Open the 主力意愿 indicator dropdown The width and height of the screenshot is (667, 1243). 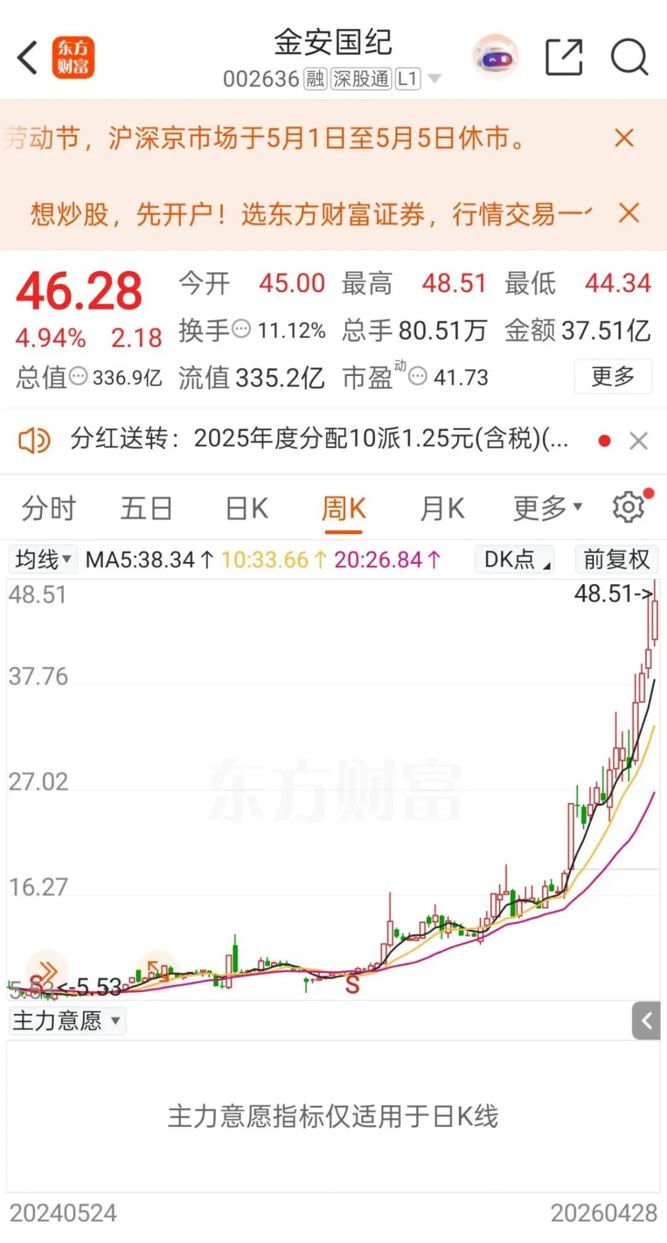point(66,1021)
